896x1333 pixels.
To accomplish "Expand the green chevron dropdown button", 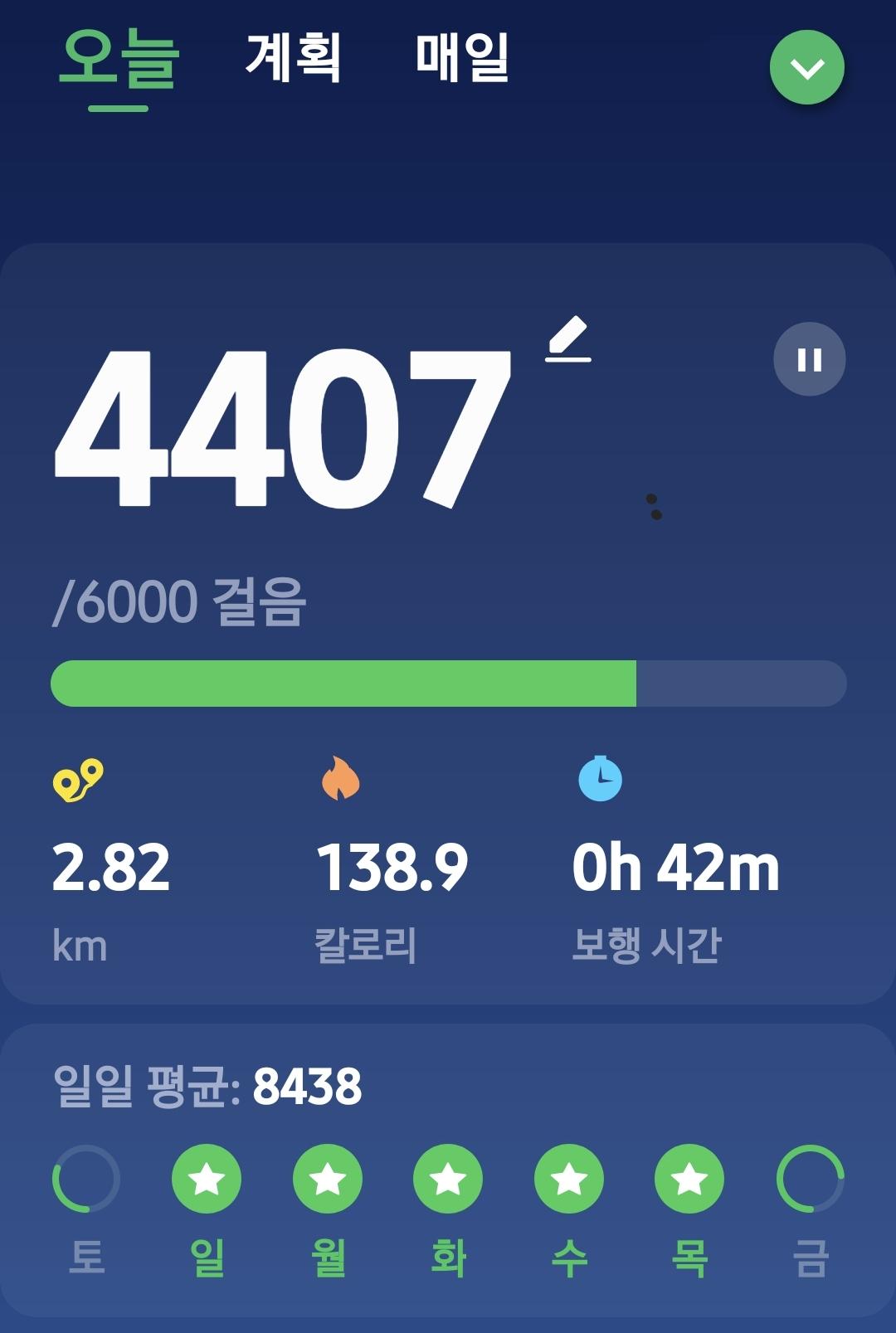I will [806, 67].
